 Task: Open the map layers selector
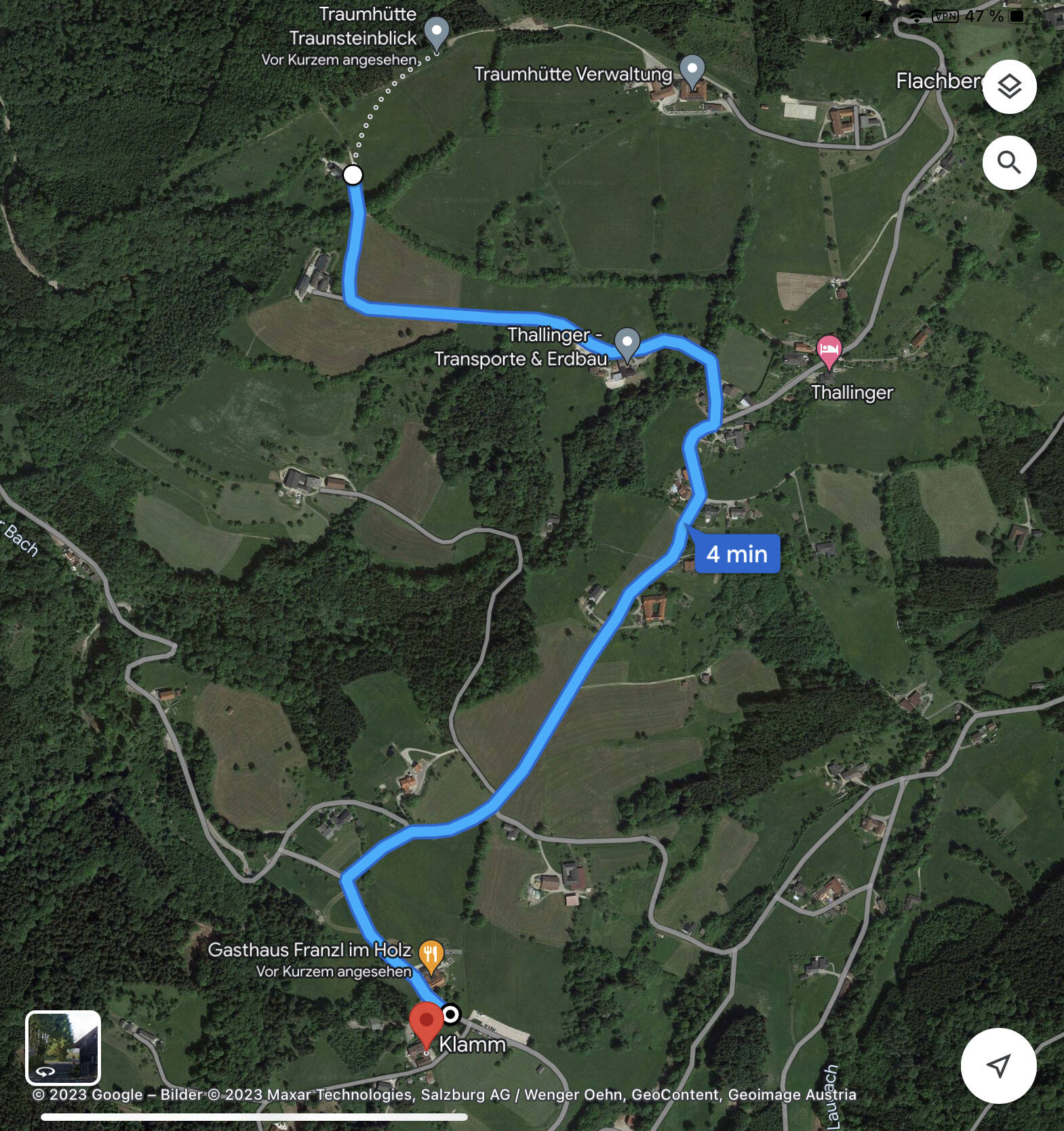(x=1009, y=87)
